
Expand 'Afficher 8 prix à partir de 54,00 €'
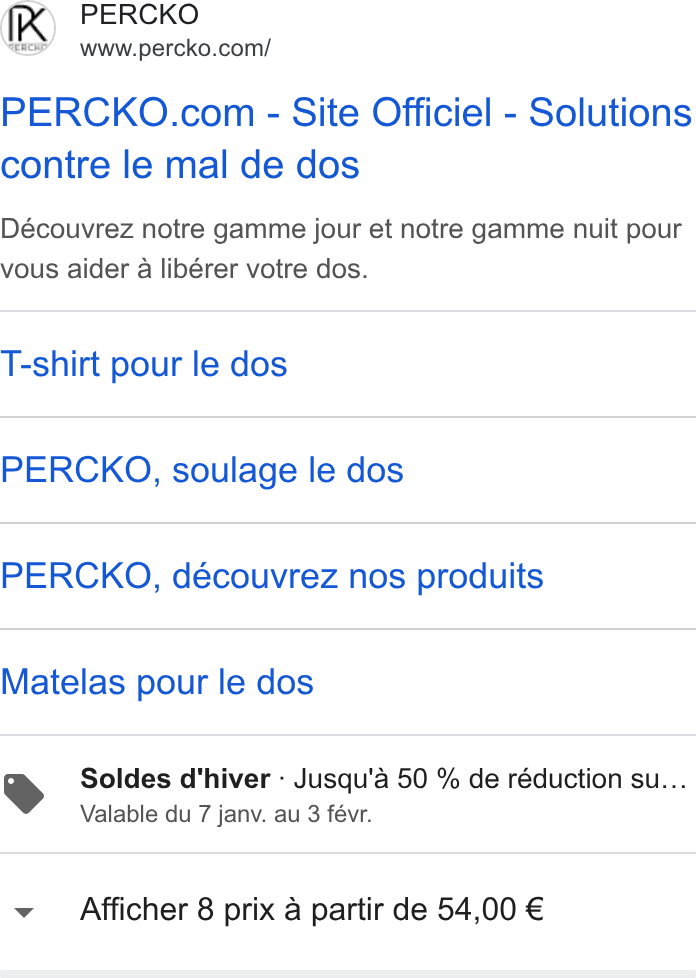(x=348, y=910)
